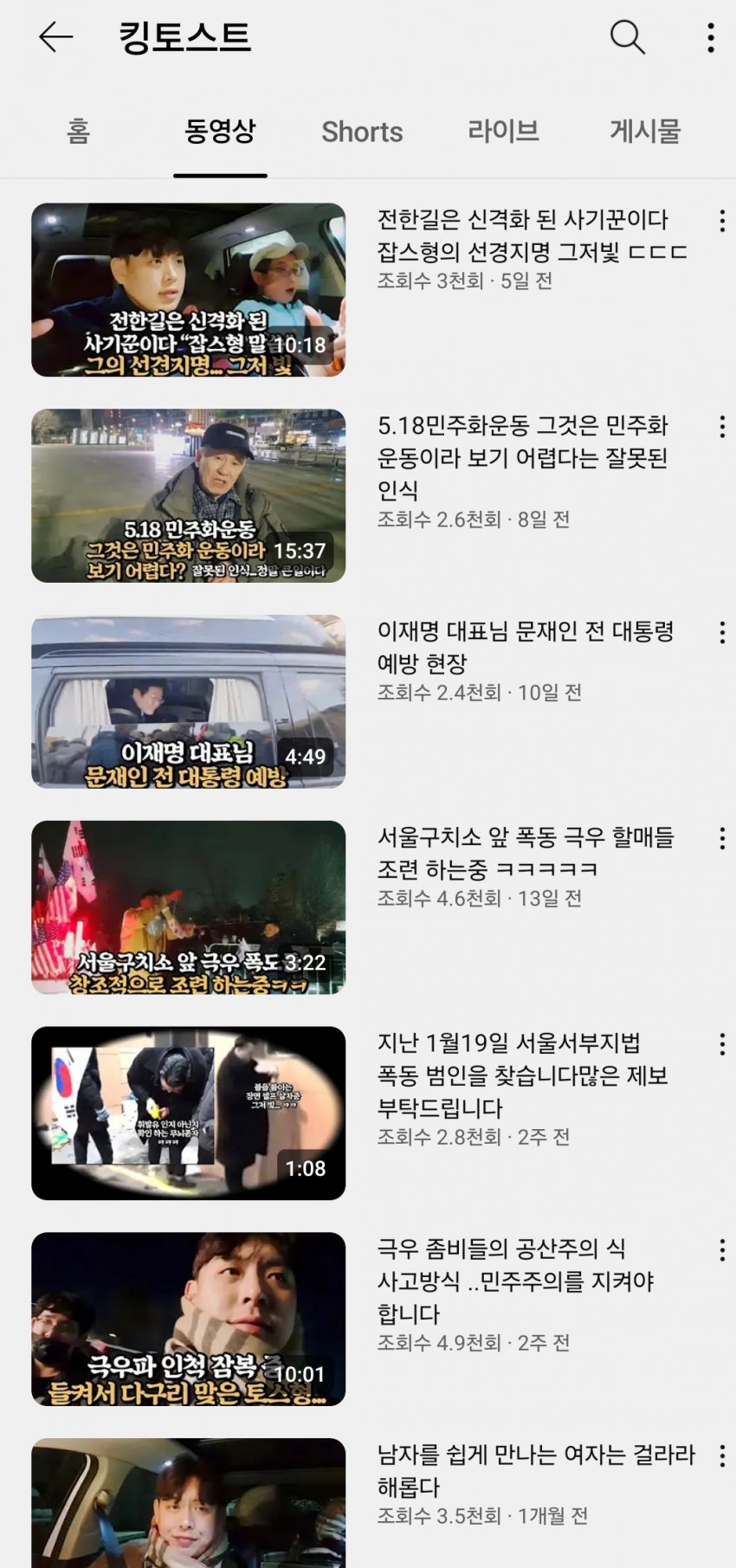Open options for the 이재명 대표님 video
The width and height of the screenshot is (736, 1568).
click(722, 633)
